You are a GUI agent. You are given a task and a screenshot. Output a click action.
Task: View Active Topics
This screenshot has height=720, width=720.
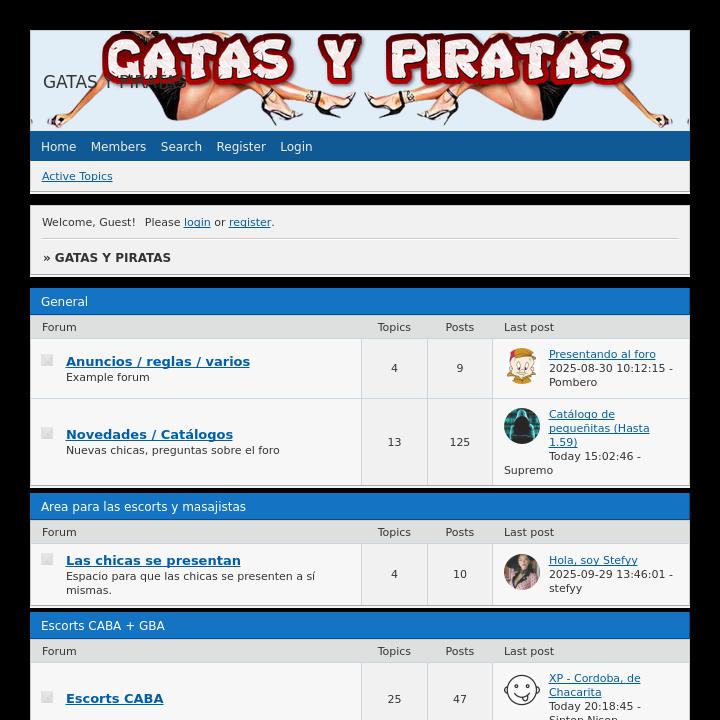77,176
